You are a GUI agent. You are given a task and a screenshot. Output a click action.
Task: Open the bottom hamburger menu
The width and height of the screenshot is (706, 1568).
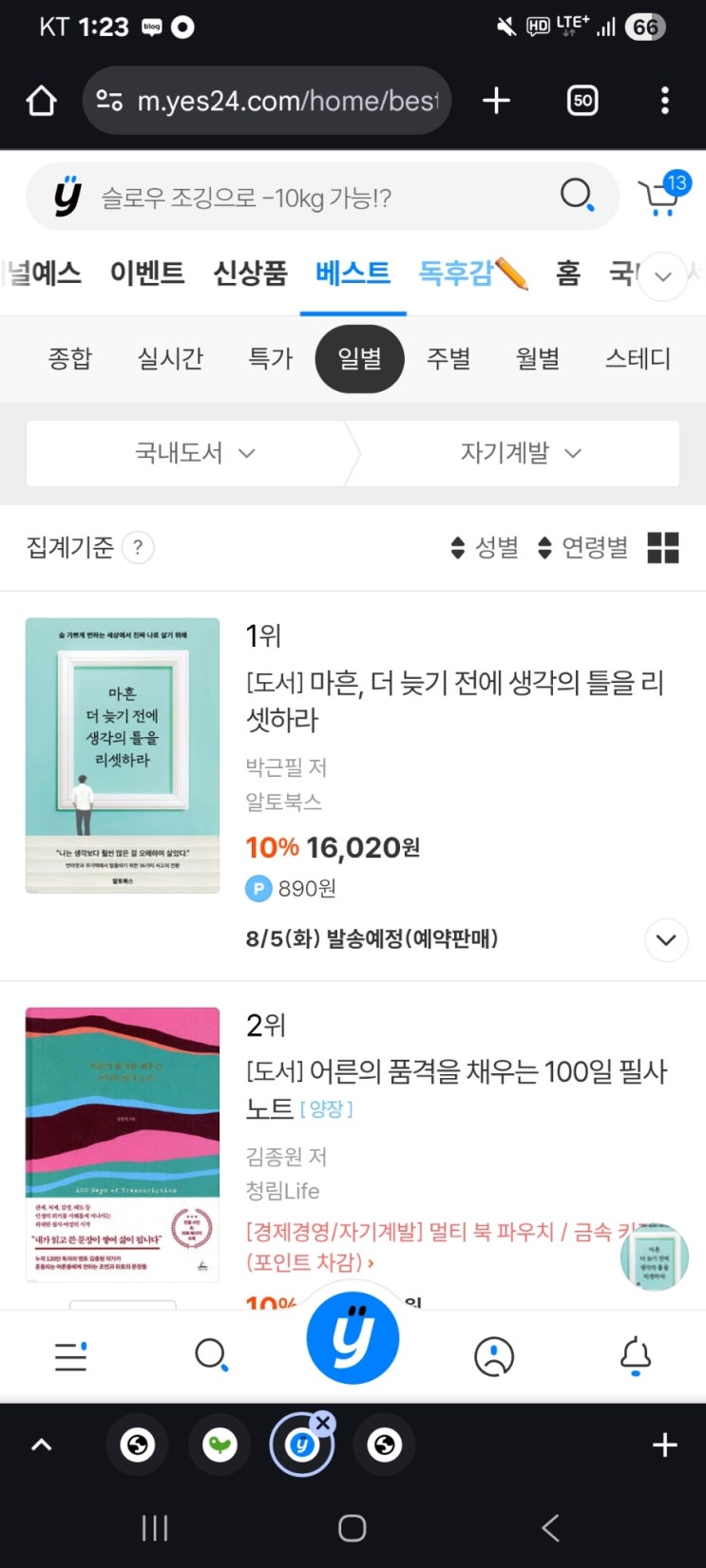tap(71, 1356)
